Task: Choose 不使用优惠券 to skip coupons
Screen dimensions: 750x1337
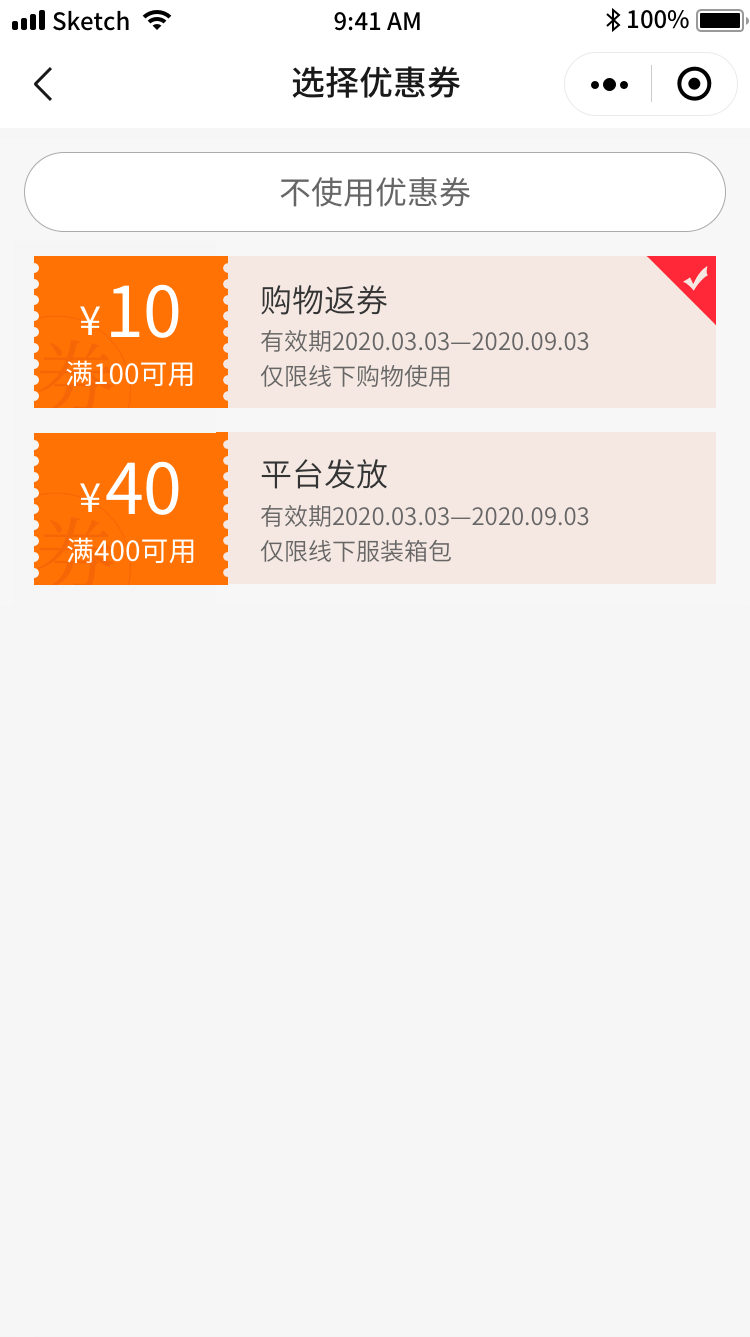Action: point(375,192)
